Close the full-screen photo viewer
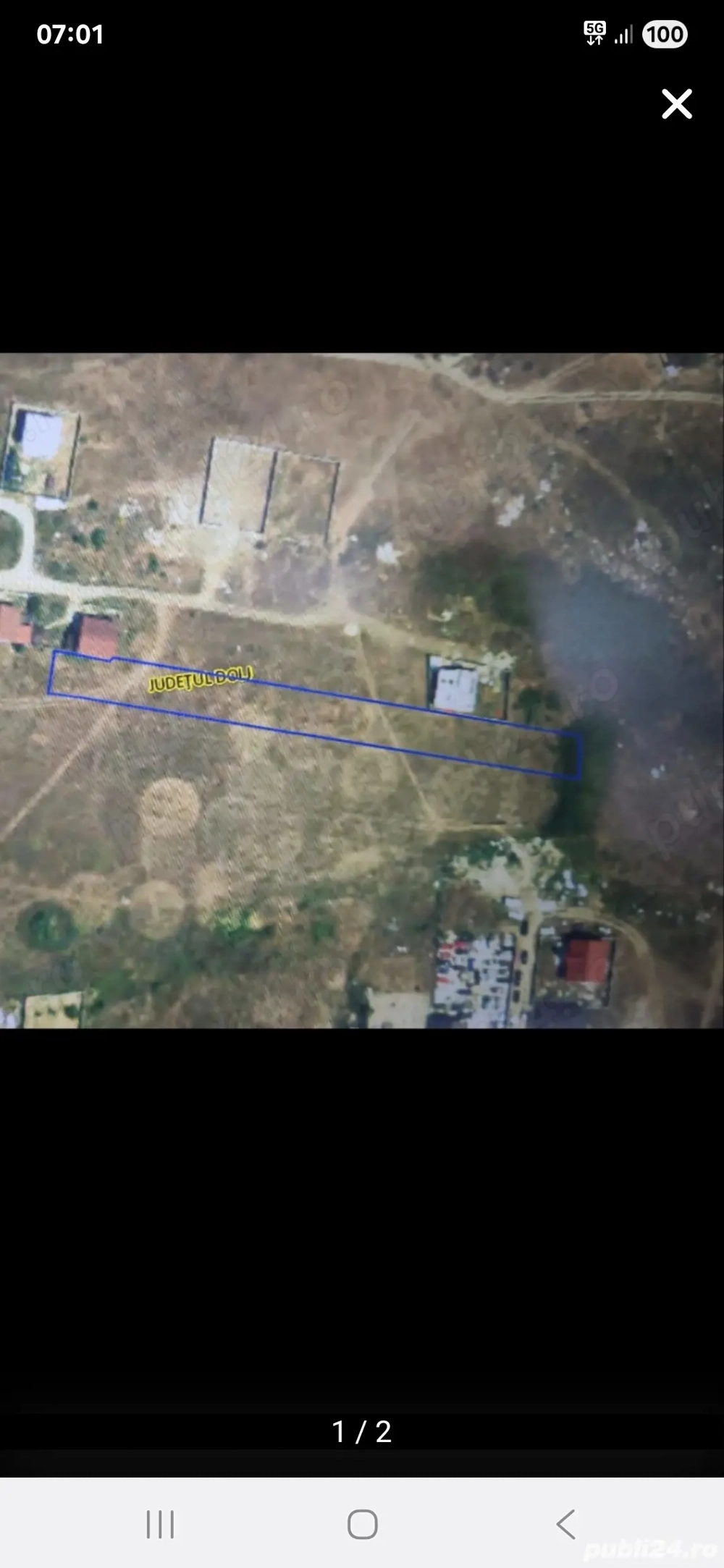The width and height of the screenshot is (724, 1568). [677, 104]
